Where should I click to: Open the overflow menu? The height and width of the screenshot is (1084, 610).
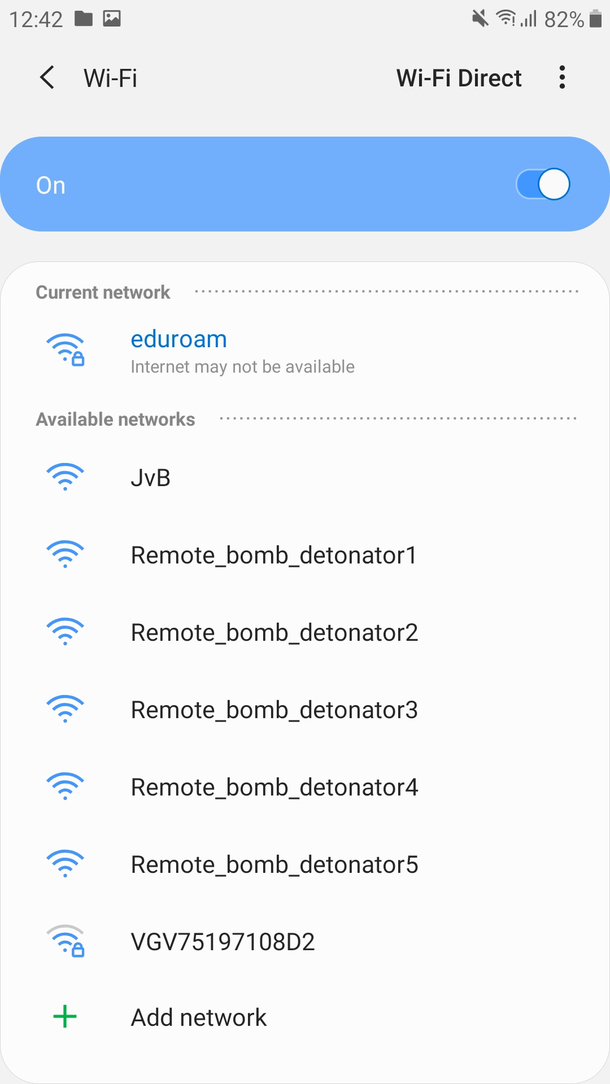[x=562, y=78]
